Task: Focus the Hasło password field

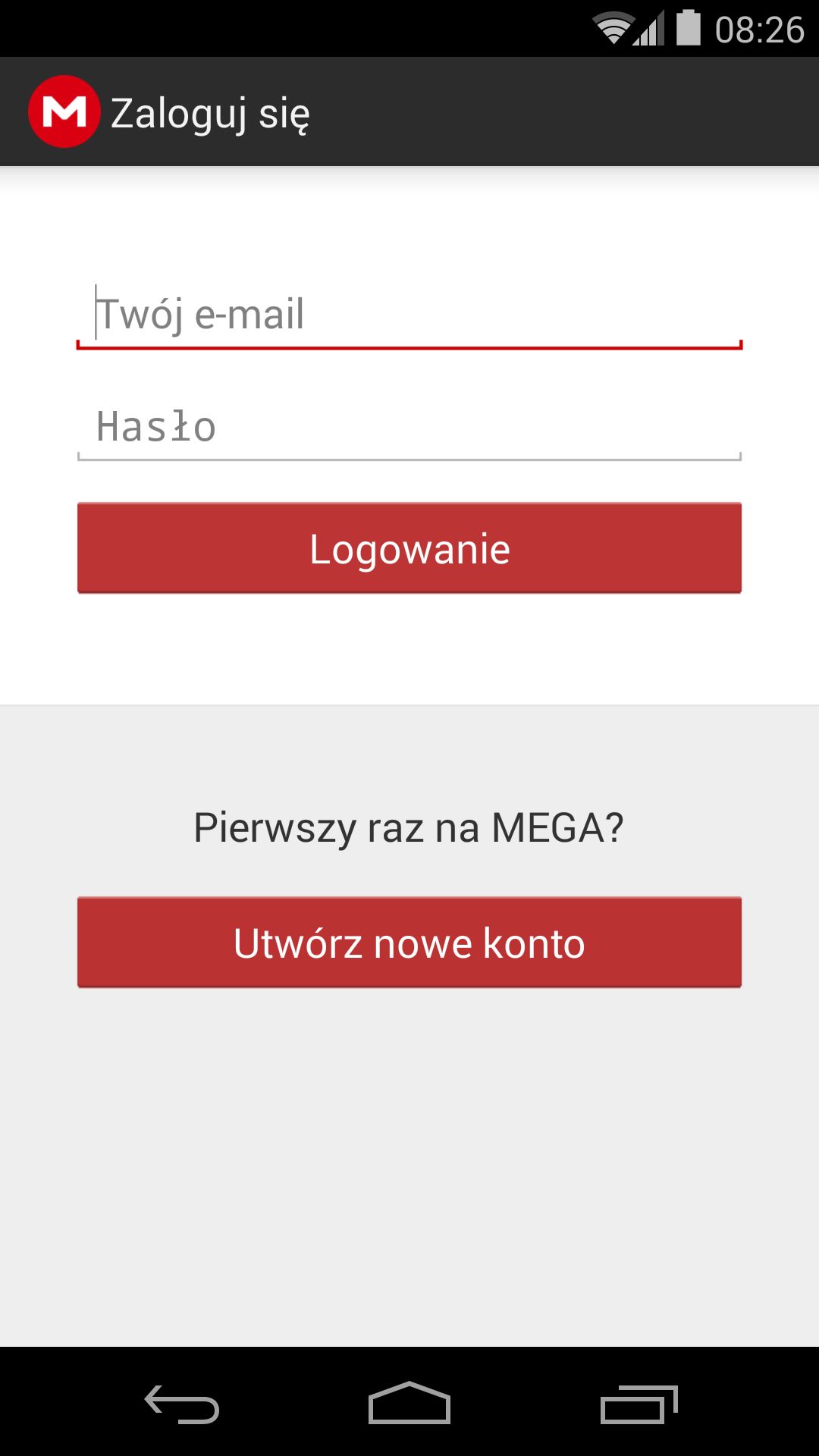Action: coord(409,426)
